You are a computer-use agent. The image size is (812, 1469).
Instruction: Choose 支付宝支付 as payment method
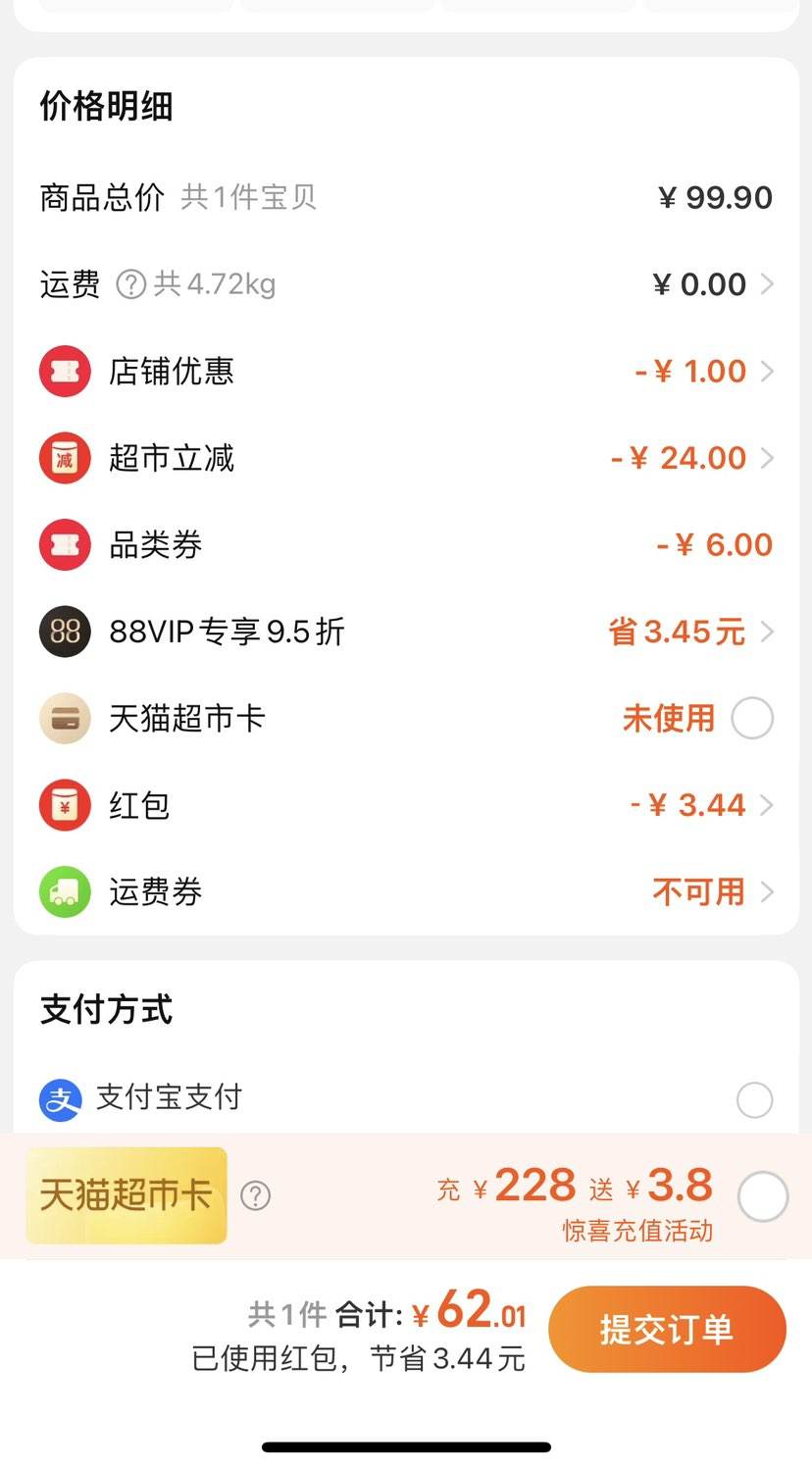[754, 1099]
